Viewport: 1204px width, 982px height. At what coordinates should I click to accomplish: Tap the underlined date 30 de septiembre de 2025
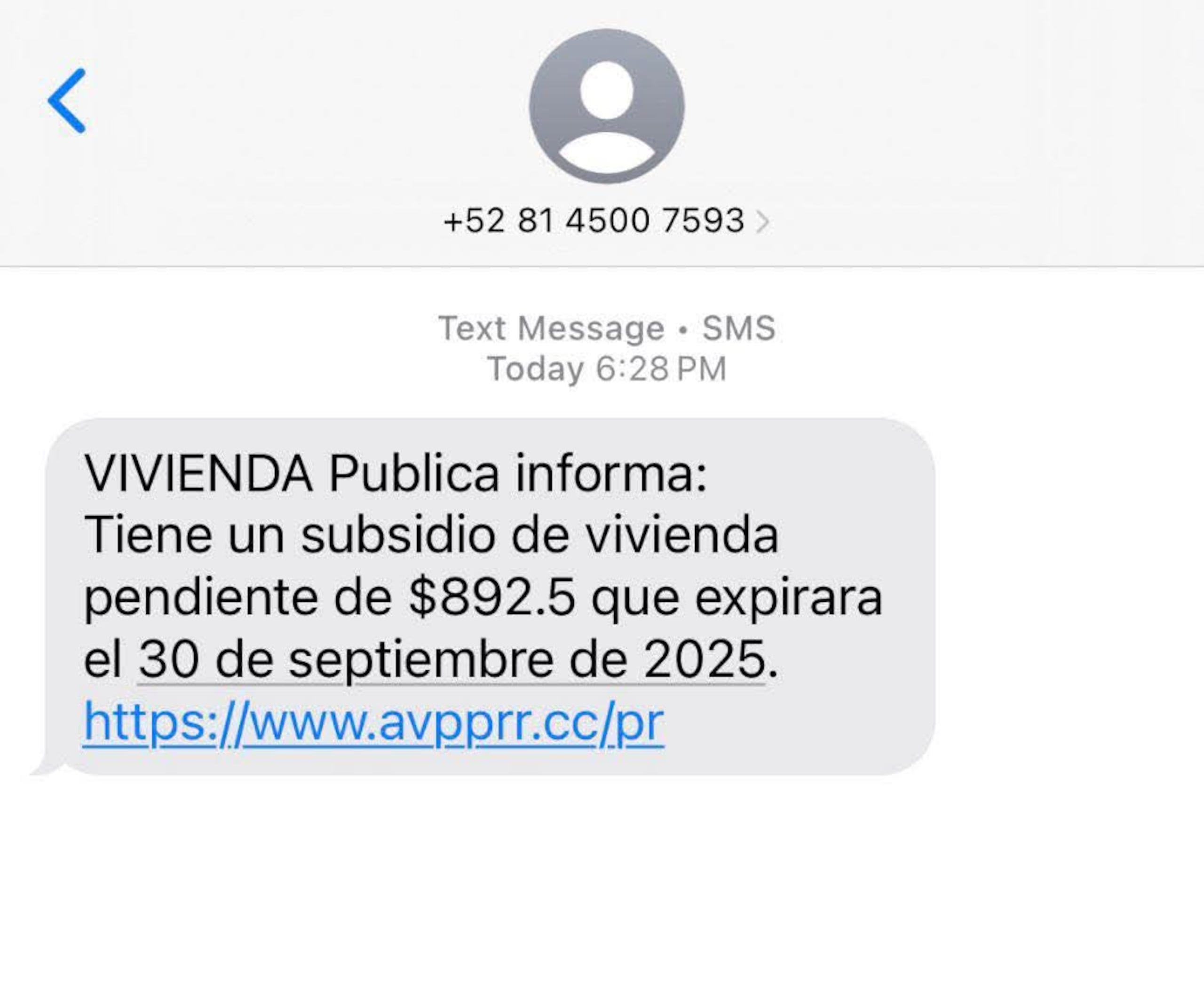click(451, 660)
